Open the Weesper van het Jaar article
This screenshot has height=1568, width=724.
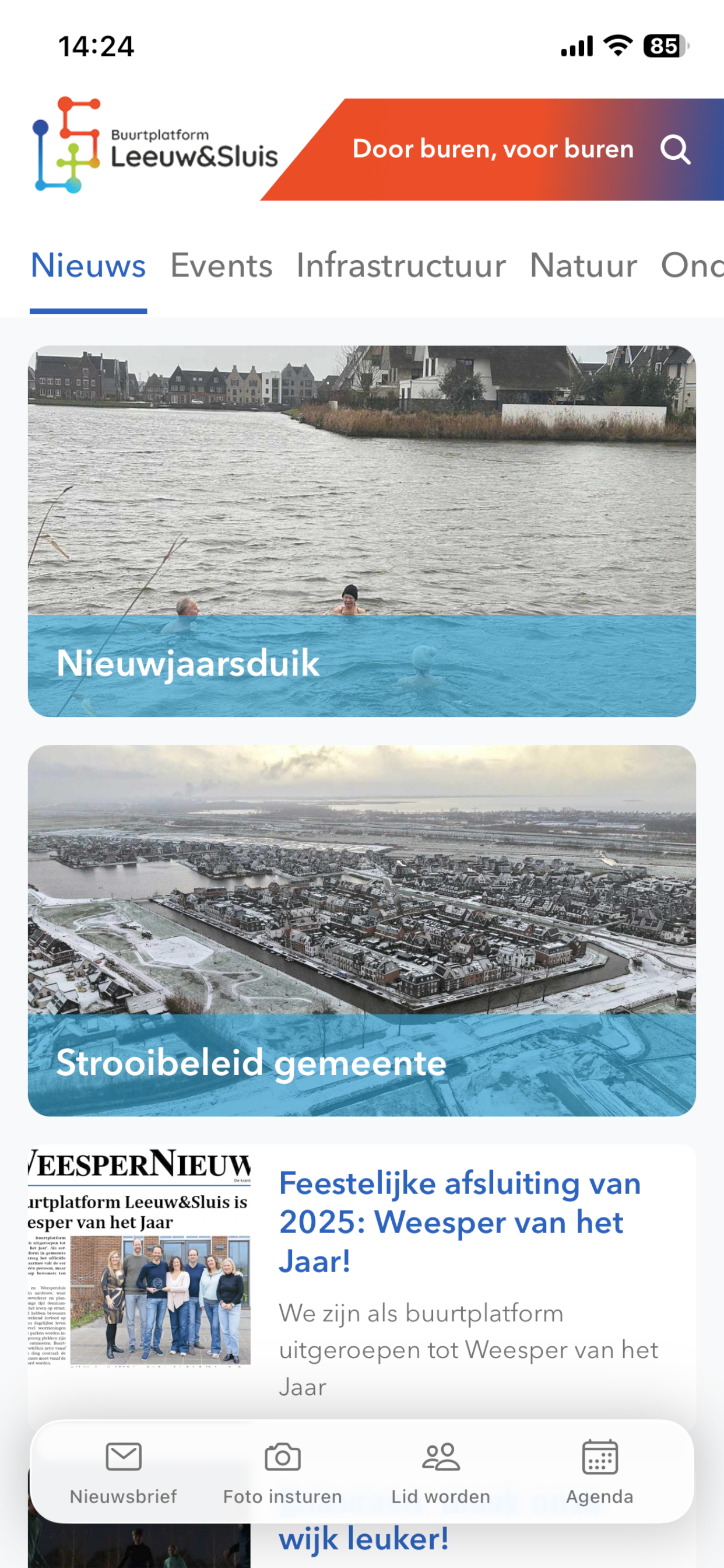[459, 1222]
